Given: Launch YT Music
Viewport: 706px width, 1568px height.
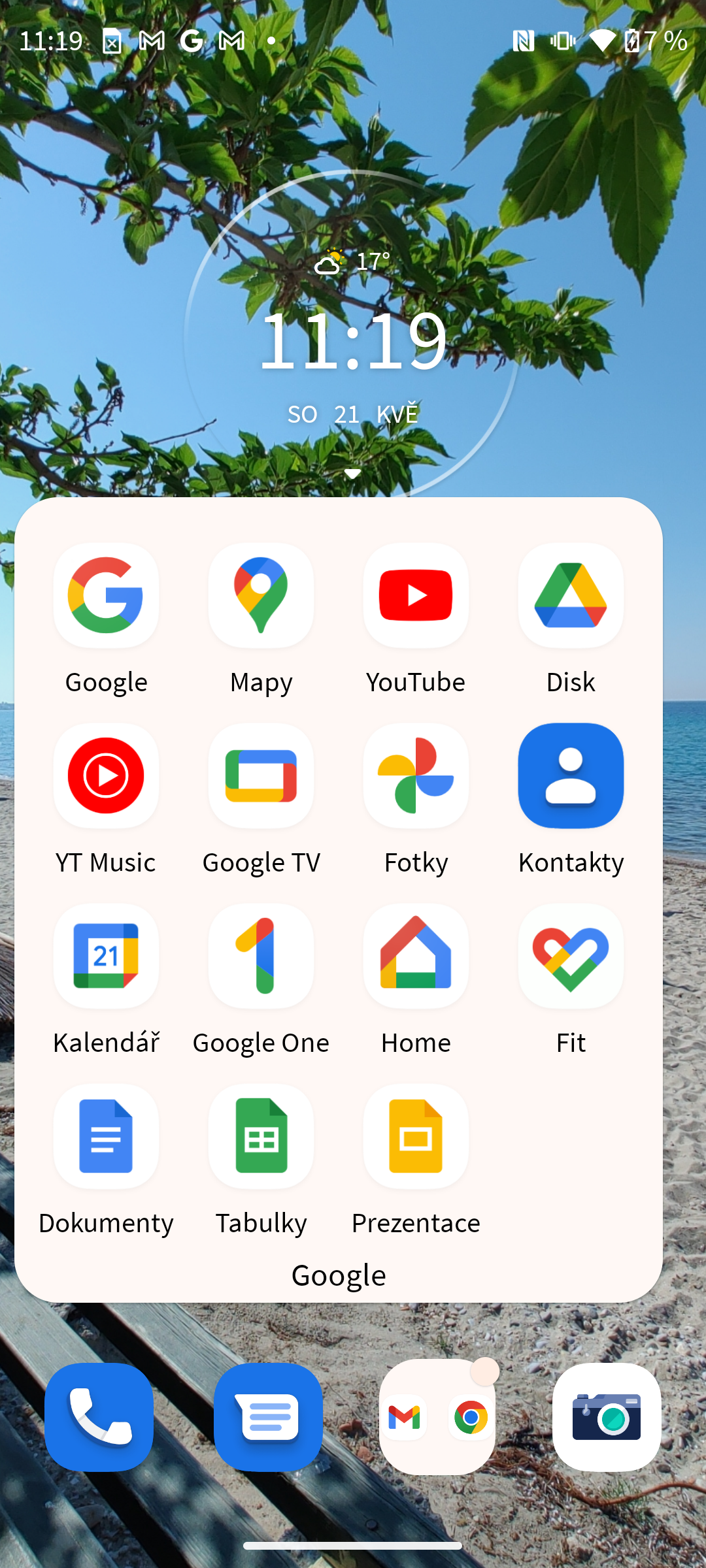Looking at the screenshot, I should click(x=106, y=776).
